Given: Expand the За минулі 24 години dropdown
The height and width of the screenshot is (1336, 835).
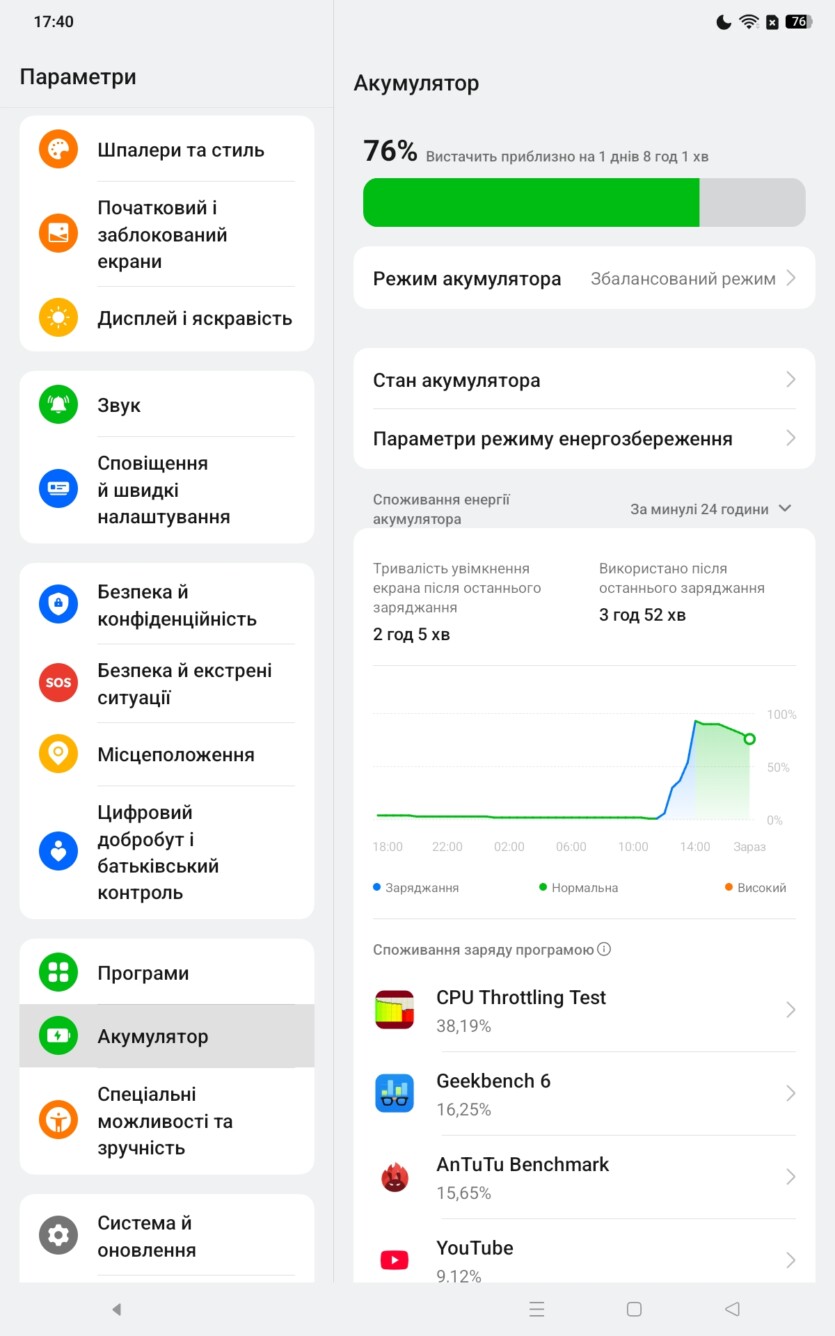Looking at the screenshot, I should [710, 509].
